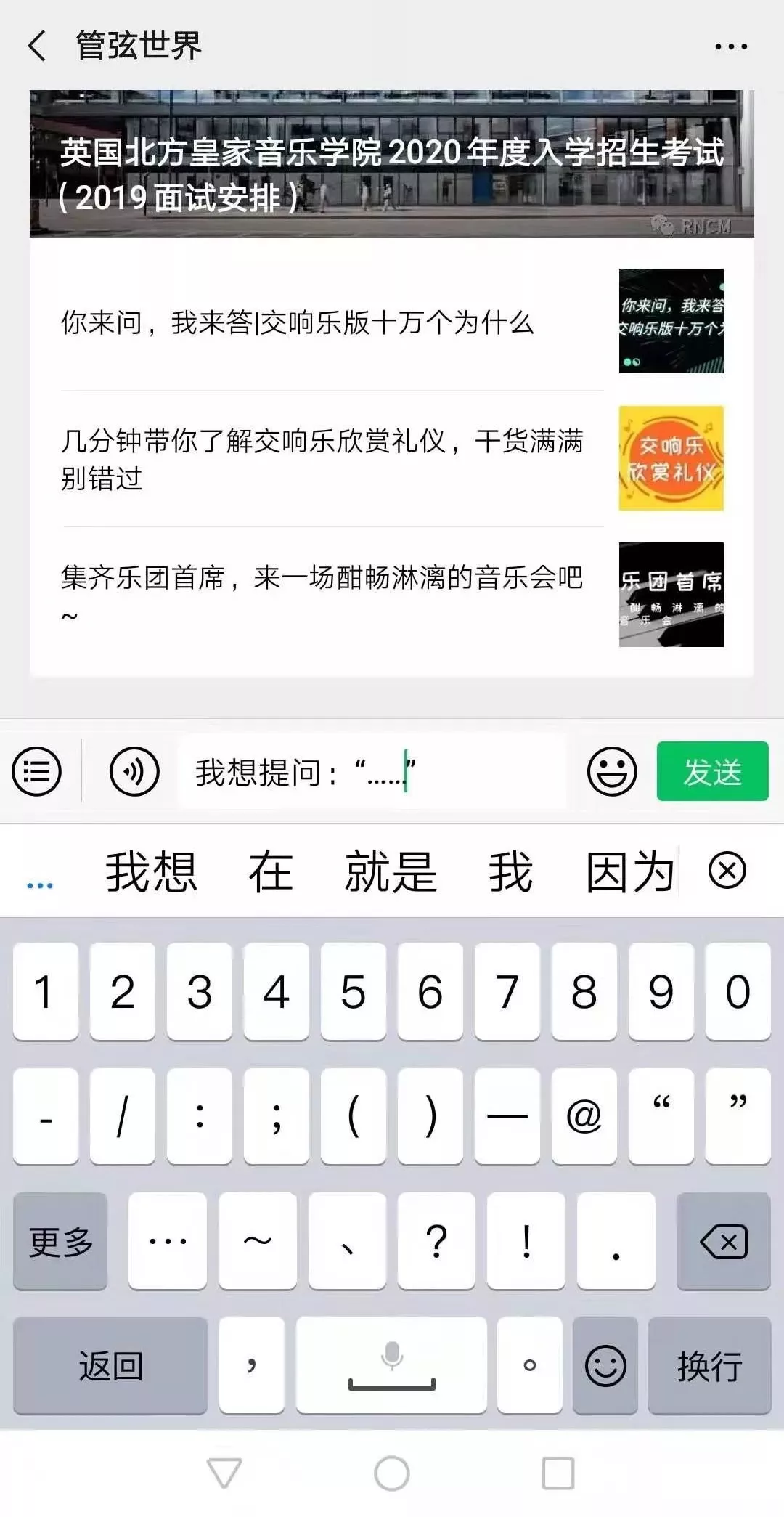Send the message with 发送
Image resolution: width=784 pixels, height=1517 pixels.
coord(712,771)
